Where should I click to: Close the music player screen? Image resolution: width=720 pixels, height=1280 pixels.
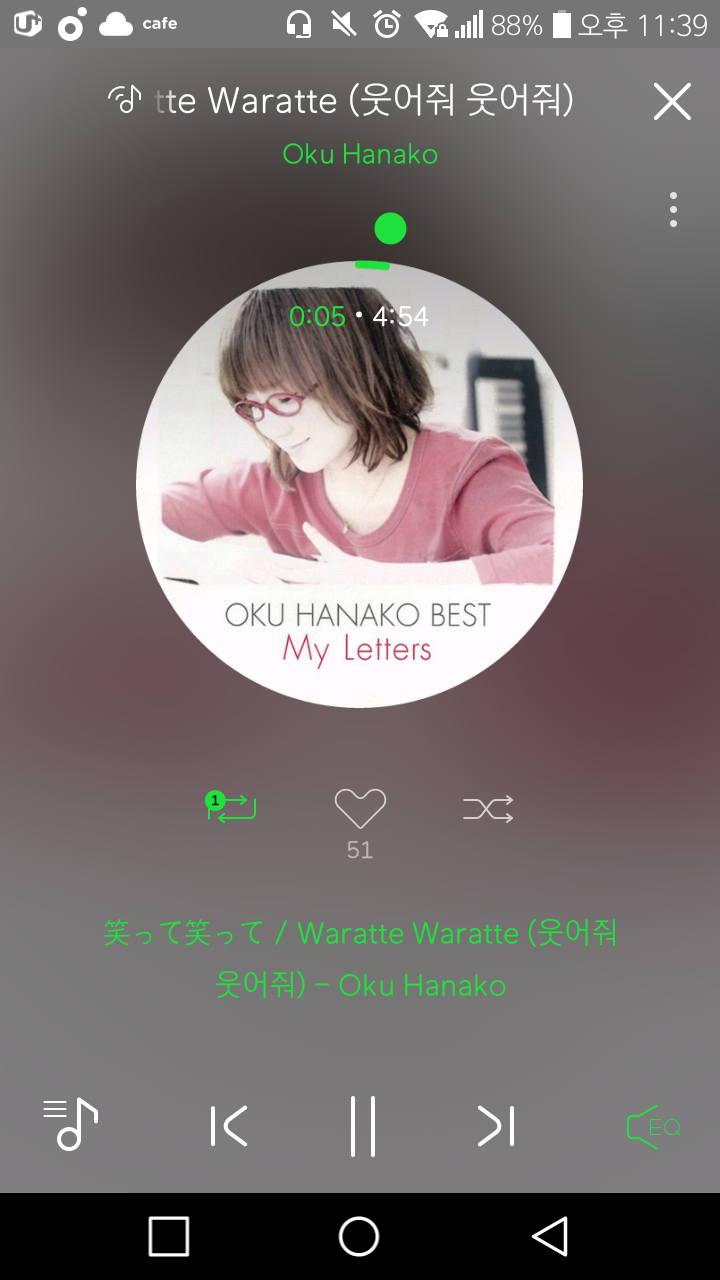coord(672,102)
